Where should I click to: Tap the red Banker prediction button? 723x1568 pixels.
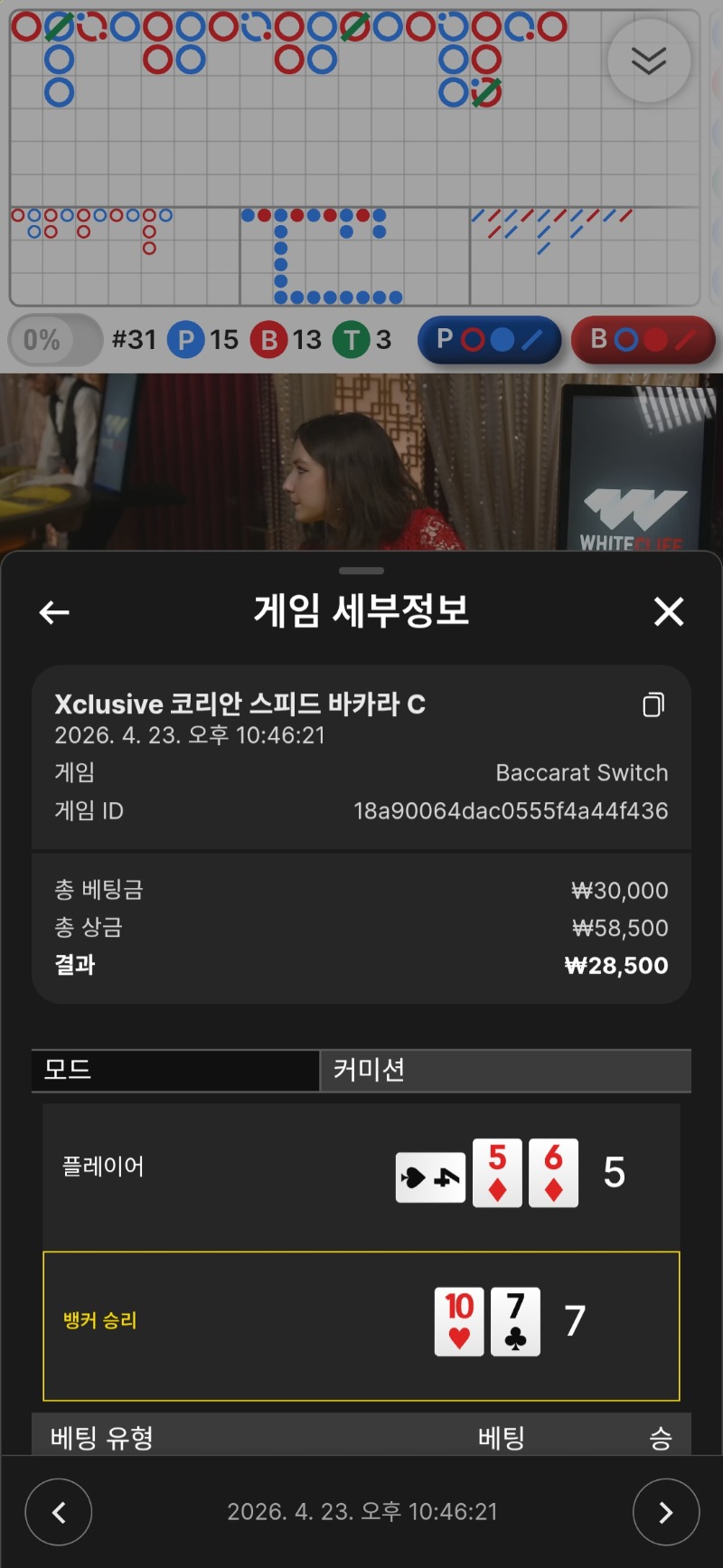(x=643, y=340)
